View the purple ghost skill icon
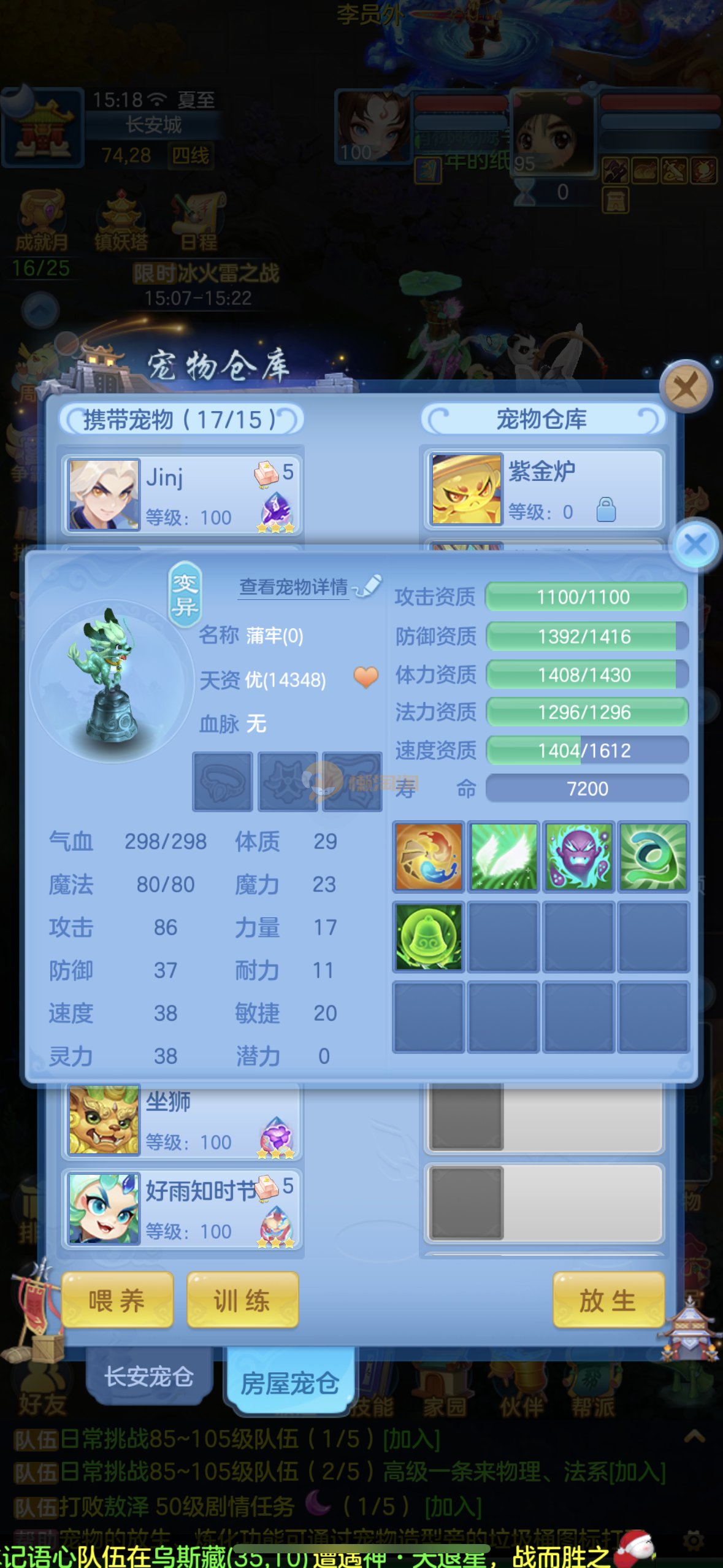Screen dimensions: 723x1568 [578, 856]
